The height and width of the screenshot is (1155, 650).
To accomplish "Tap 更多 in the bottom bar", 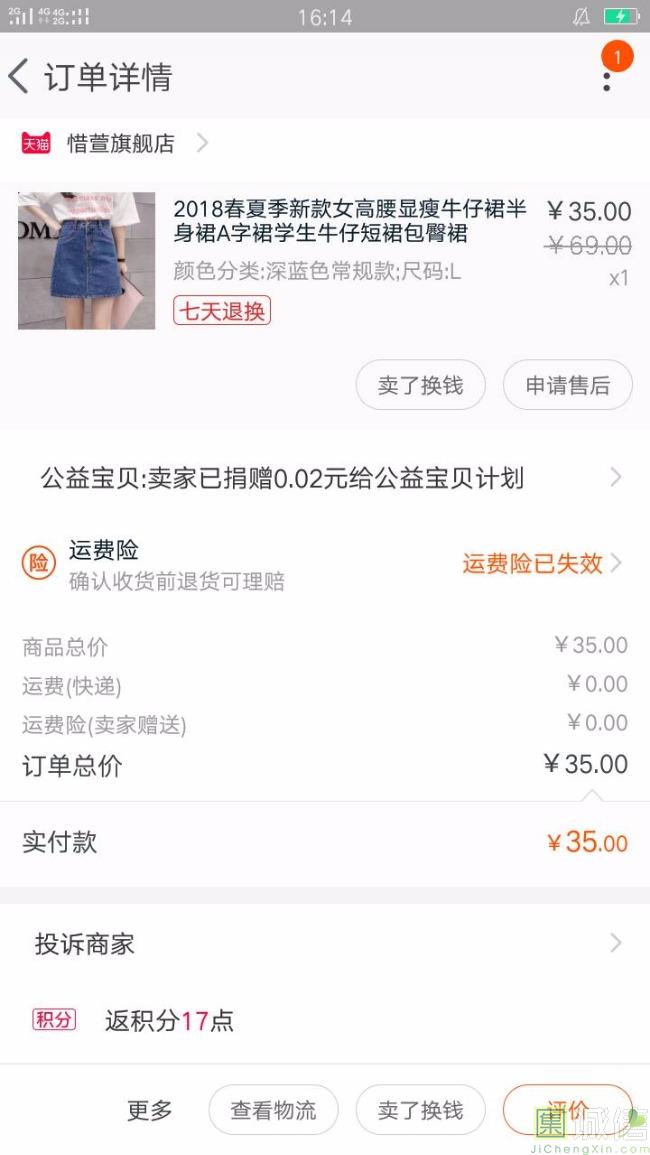I will [x=150, y=1110].
